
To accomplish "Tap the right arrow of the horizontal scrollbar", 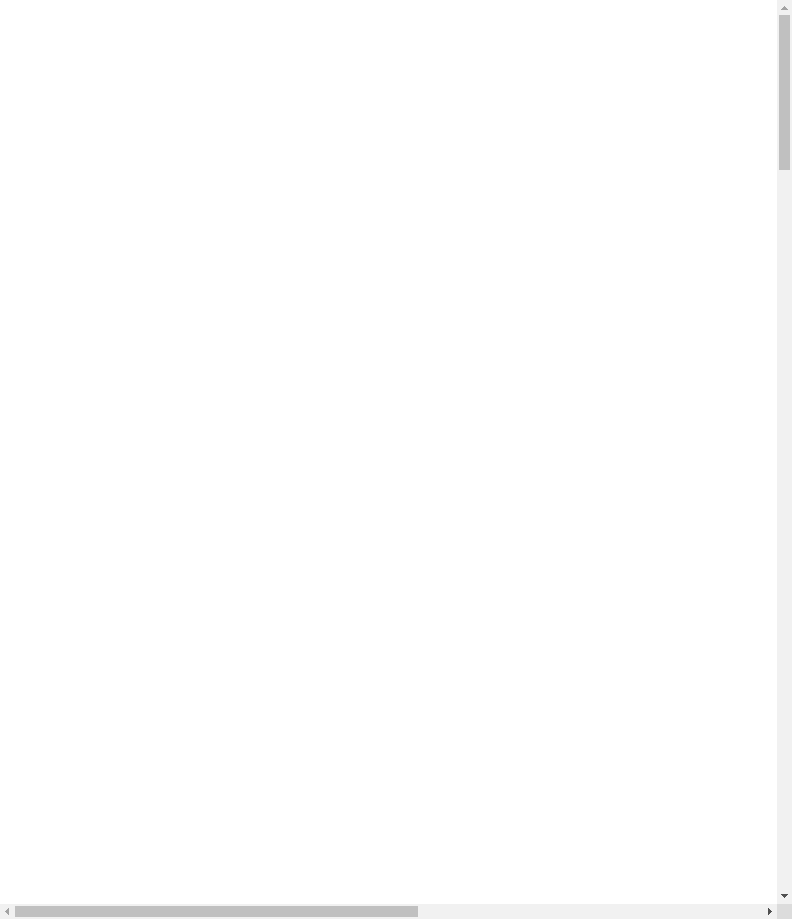I will click(769, 911).
